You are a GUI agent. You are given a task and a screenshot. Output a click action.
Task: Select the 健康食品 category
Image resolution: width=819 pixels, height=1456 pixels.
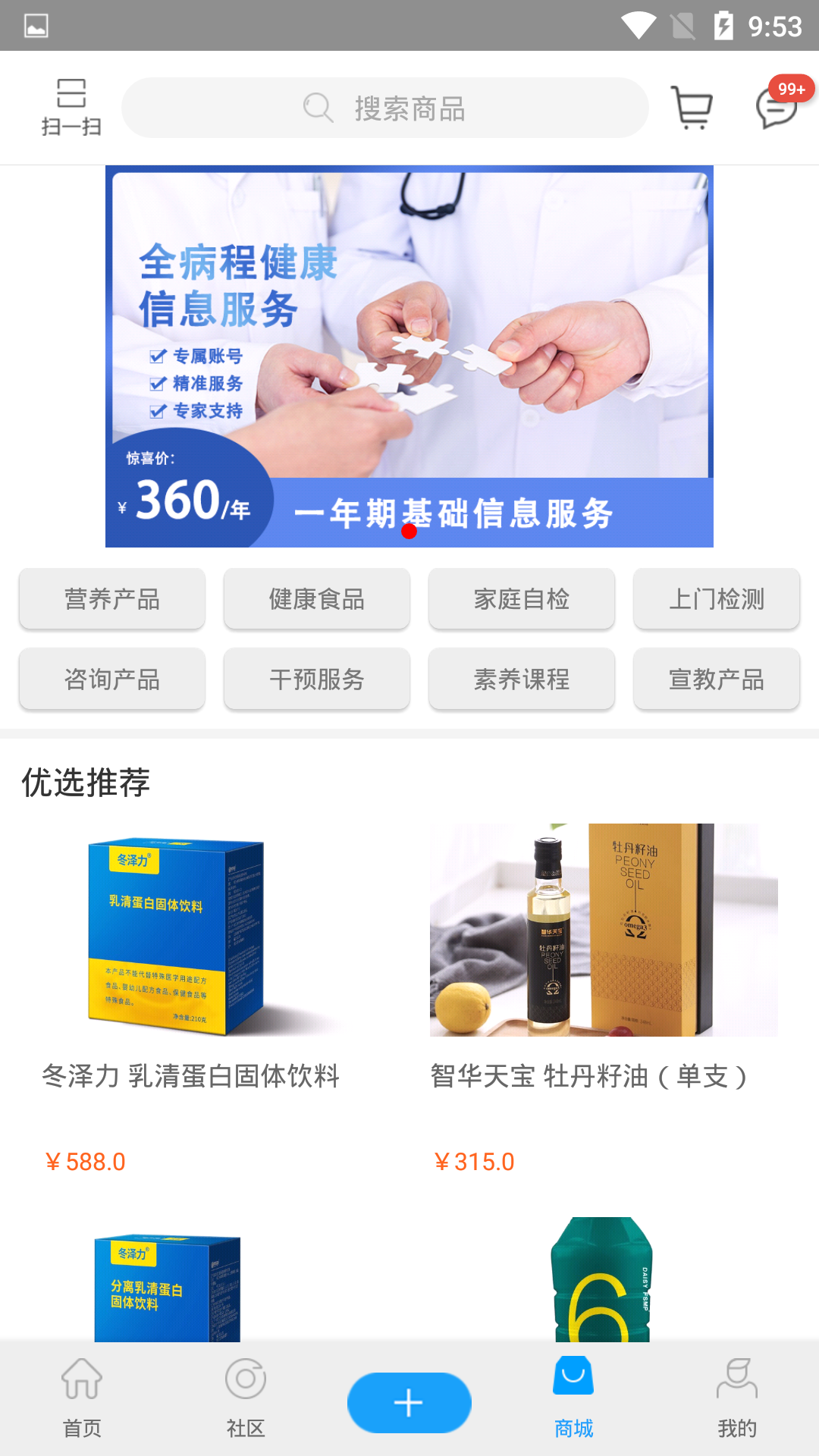(x=316, y=598)
